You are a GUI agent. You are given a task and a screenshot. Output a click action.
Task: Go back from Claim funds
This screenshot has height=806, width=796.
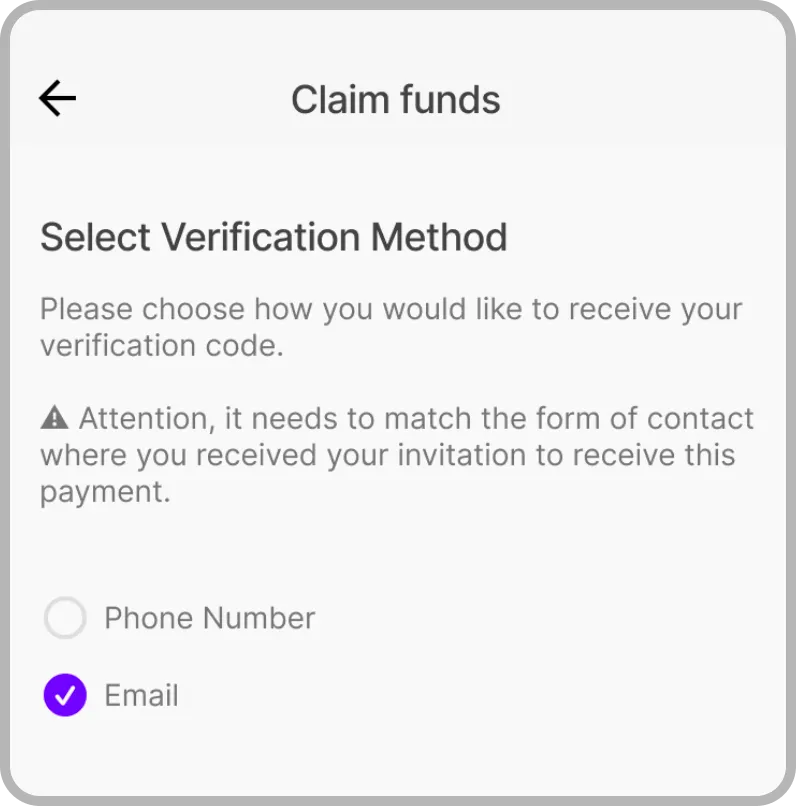click(58, 98)
